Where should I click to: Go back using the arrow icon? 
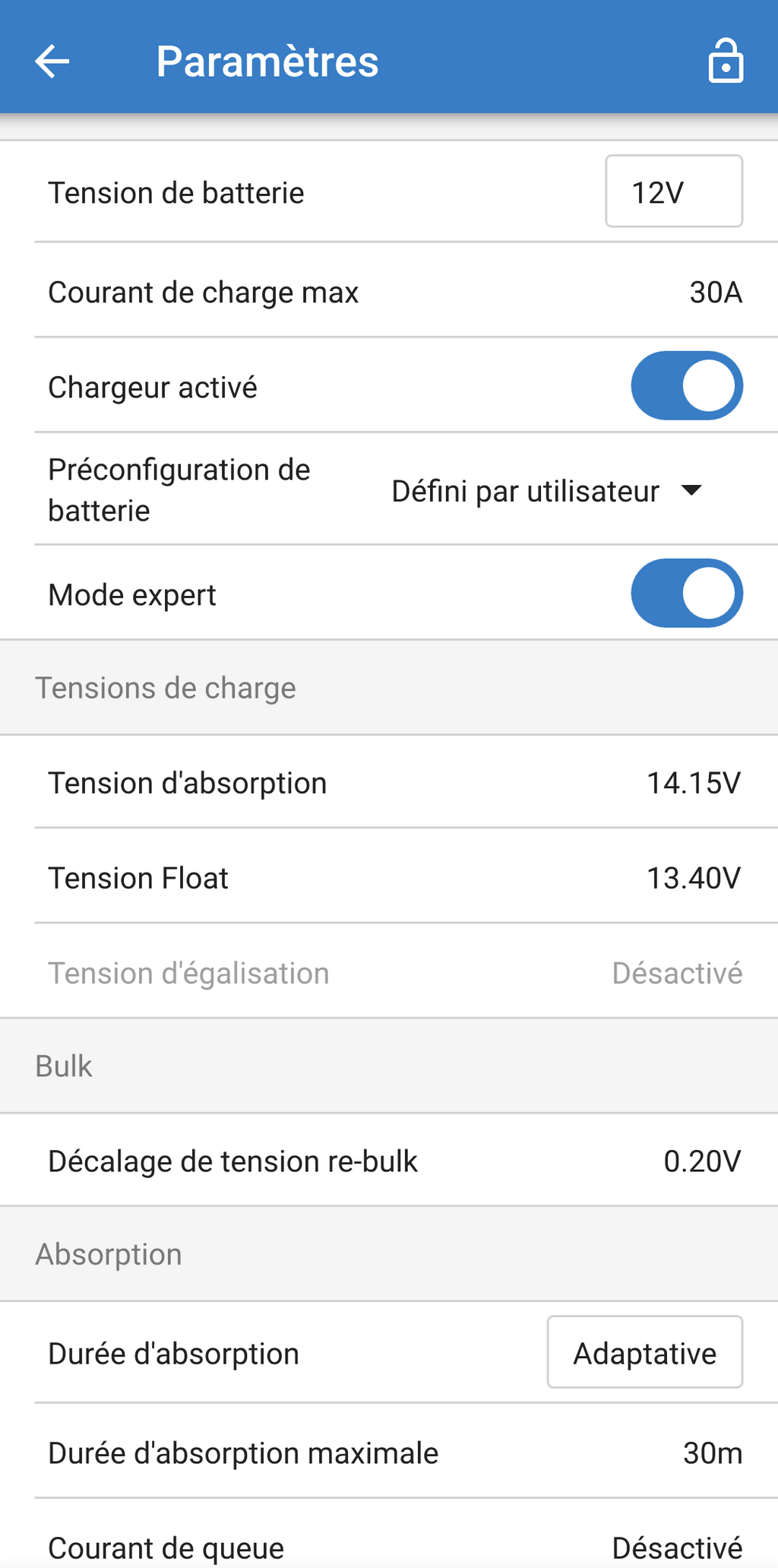pyautogui.click(x=52, y=61)
